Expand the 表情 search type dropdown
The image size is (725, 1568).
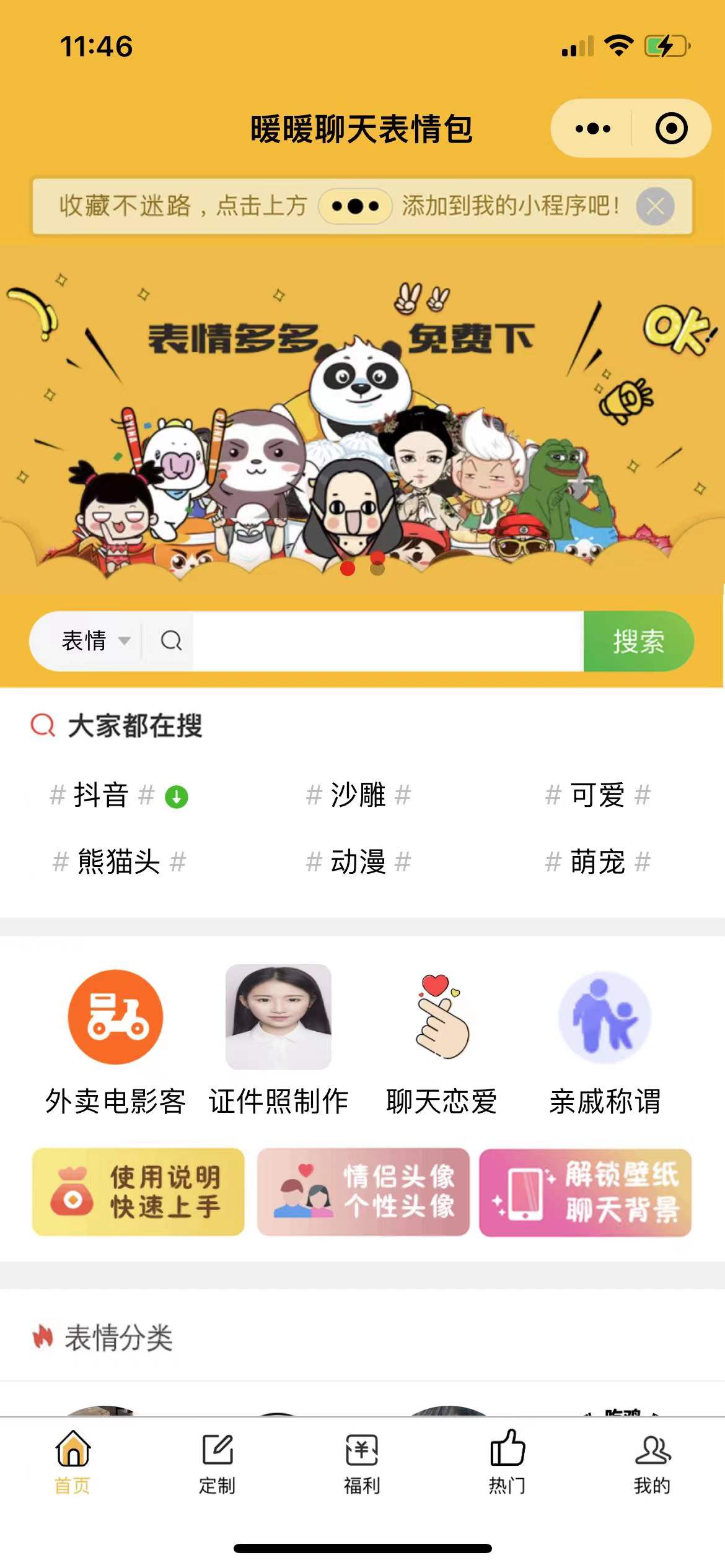pos(95,641)
